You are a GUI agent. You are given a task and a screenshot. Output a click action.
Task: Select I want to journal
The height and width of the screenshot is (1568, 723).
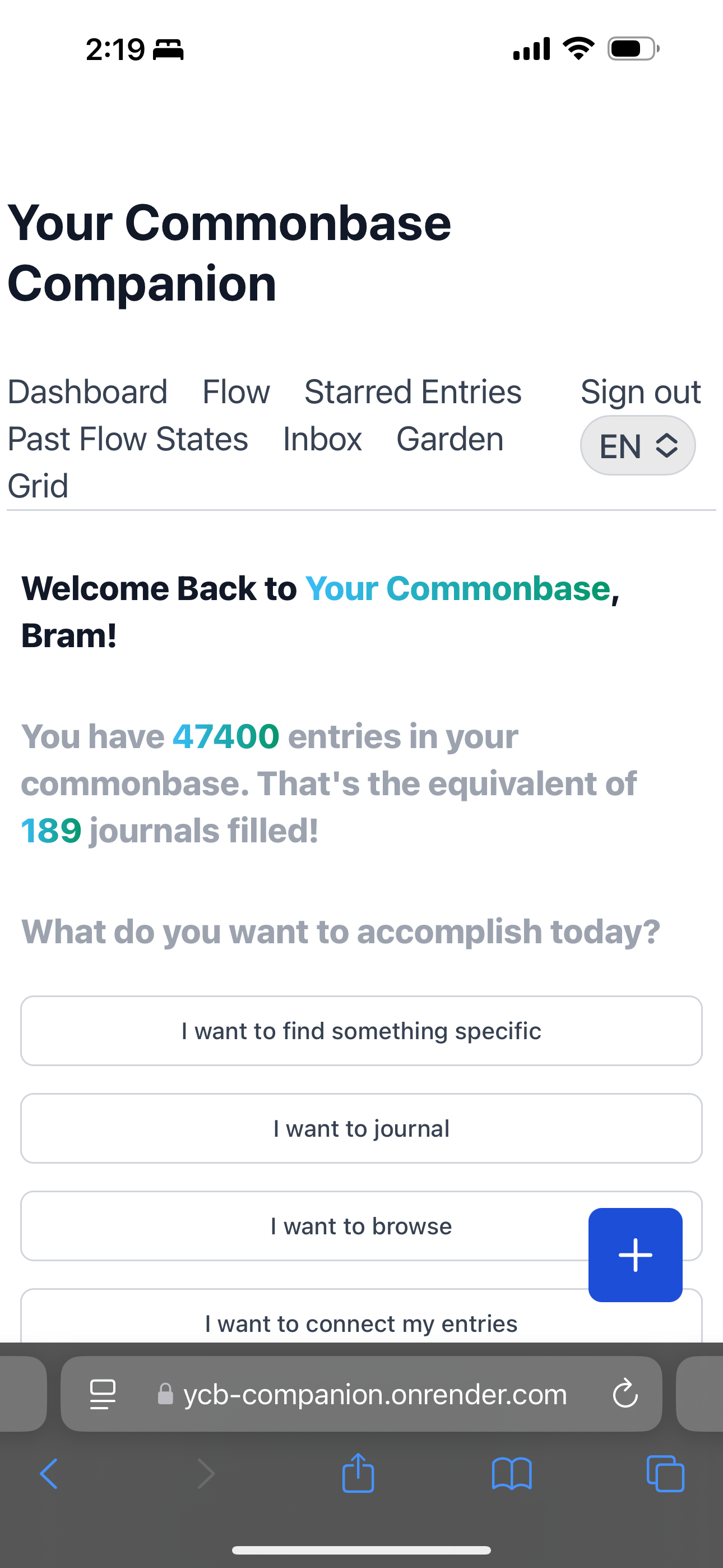pyautogui.click(x=361, y=1128)
